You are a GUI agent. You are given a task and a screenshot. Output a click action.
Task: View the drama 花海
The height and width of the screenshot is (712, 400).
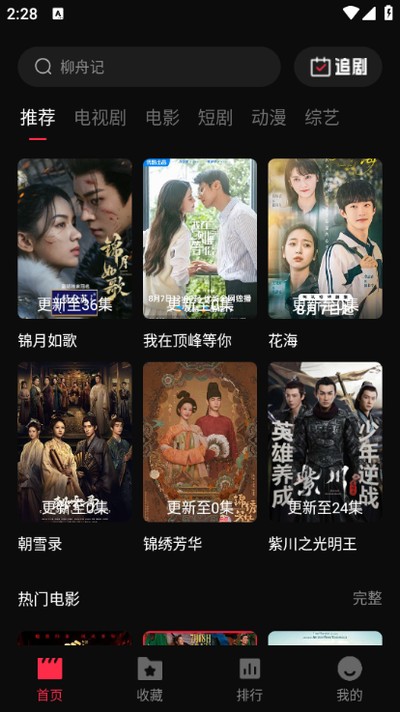(325, 238)
